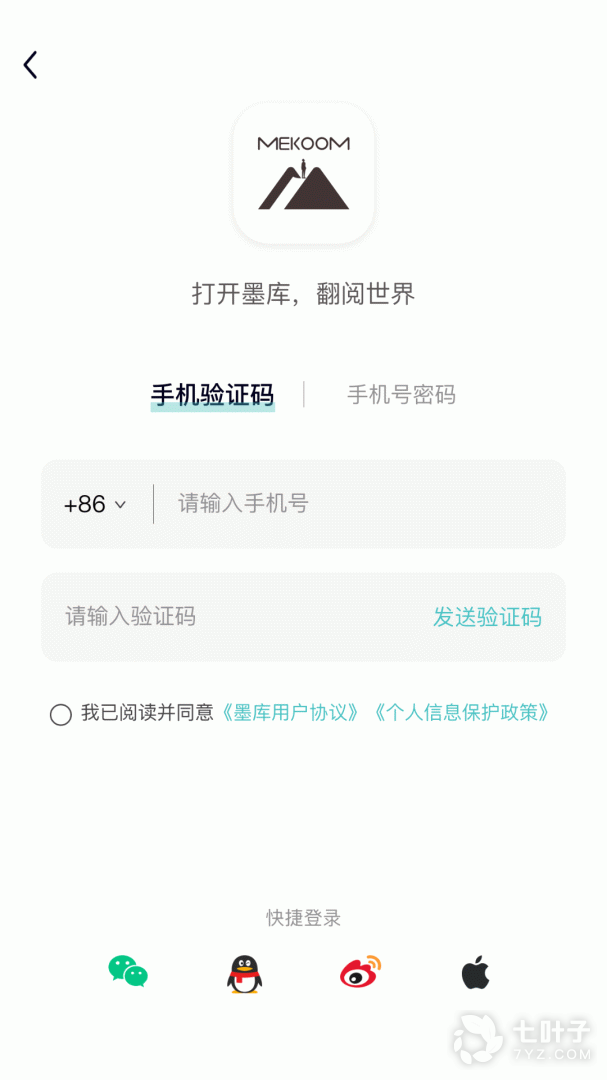Tap the 请输入手机号 phone number field
The image size is (607, 1080).
coord(358,503)
